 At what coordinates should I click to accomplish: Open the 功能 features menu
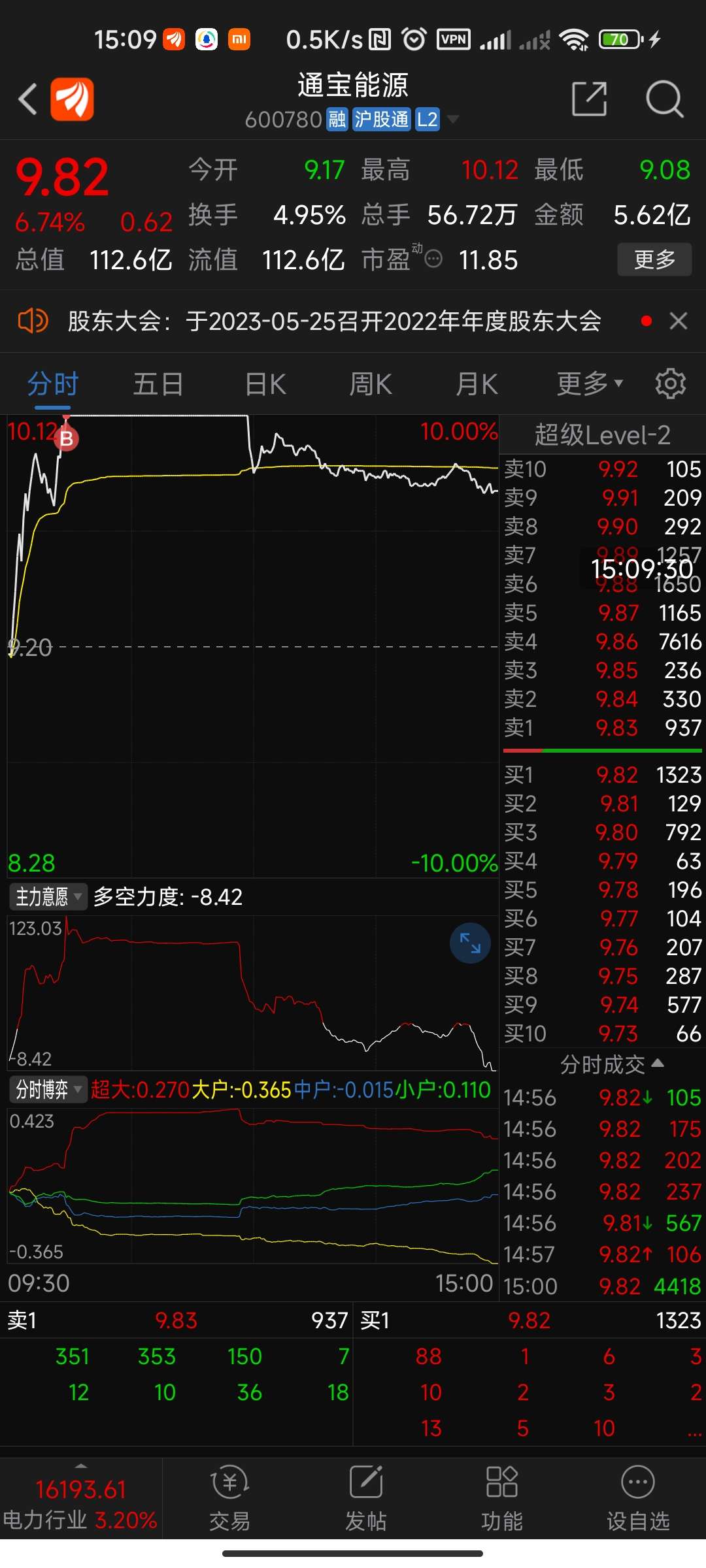pyautogui.click(x=501, y=1498)
